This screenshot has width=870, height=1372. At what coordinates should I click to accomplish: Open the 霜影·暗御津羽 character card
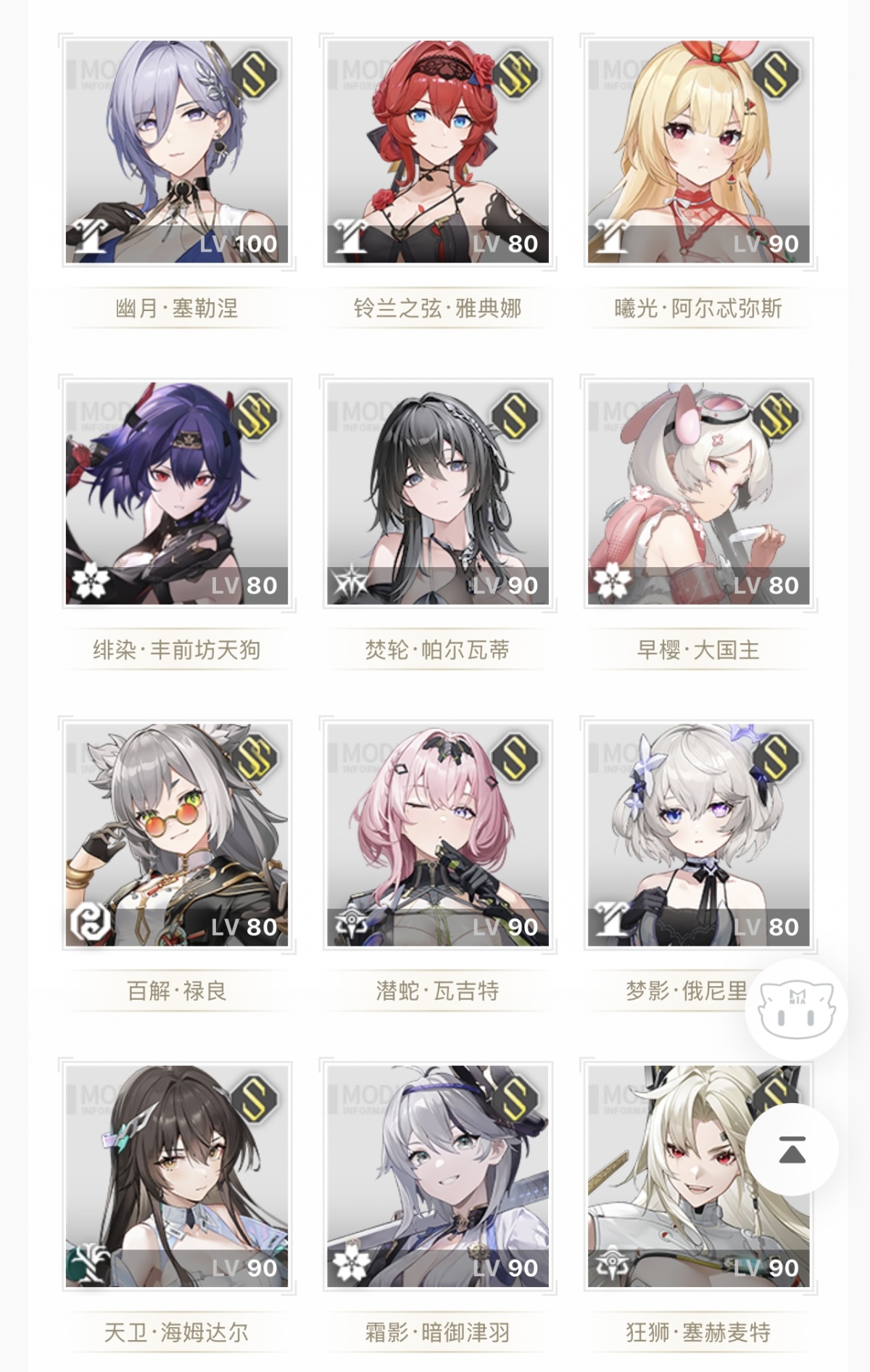[x=437, y=1175]
